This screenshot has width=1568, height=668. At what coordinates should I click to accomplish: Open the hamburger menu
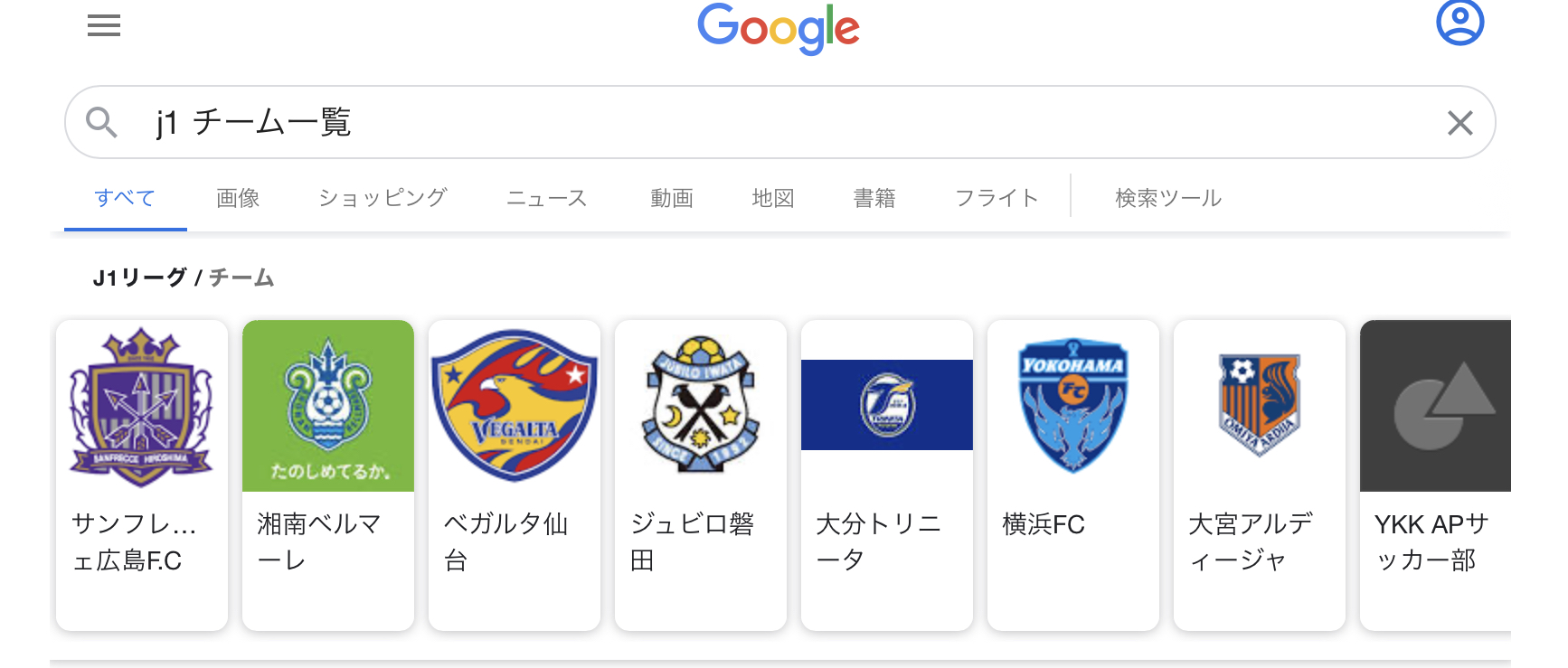pos(104,25)
